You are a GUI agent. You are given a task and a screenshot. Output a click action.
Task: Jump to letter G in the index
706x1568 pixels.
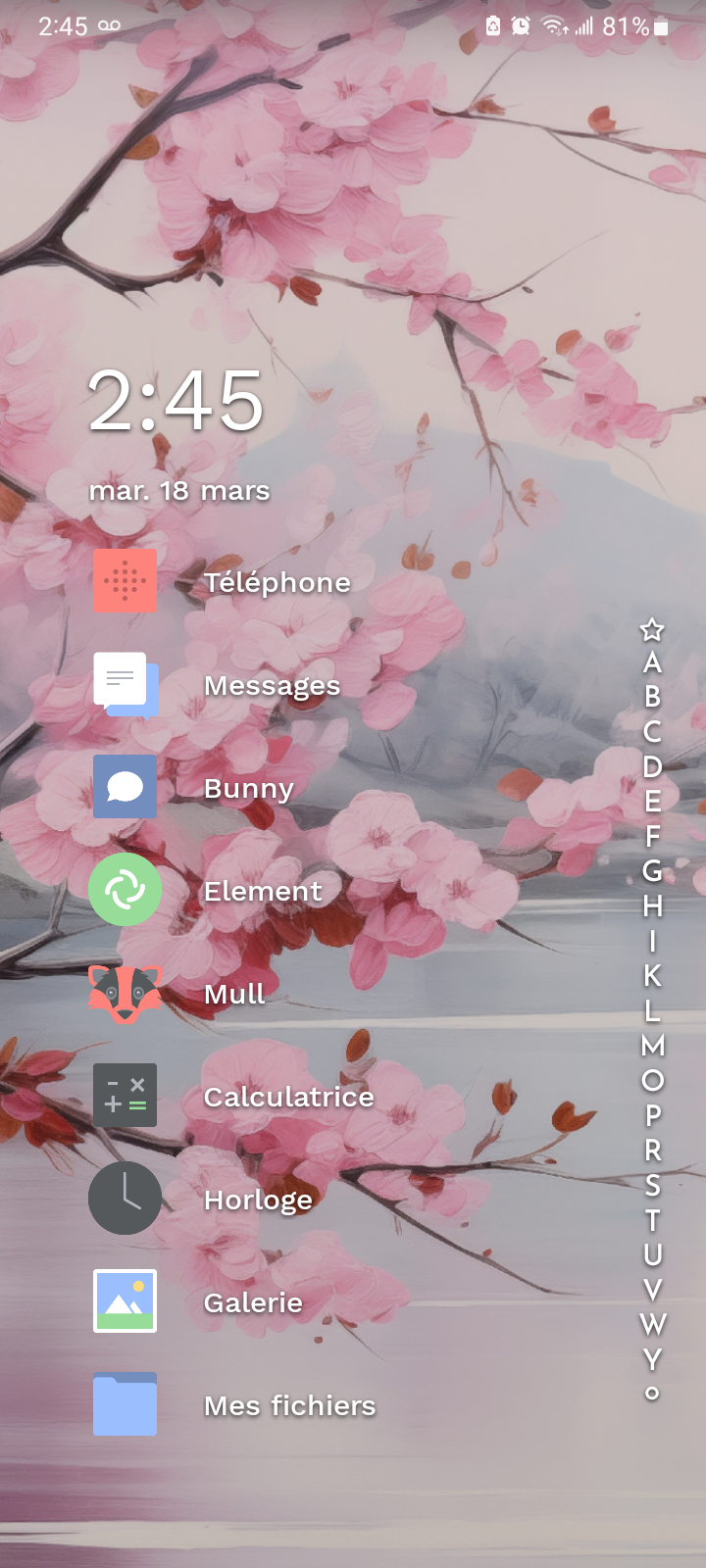point(652,871)
